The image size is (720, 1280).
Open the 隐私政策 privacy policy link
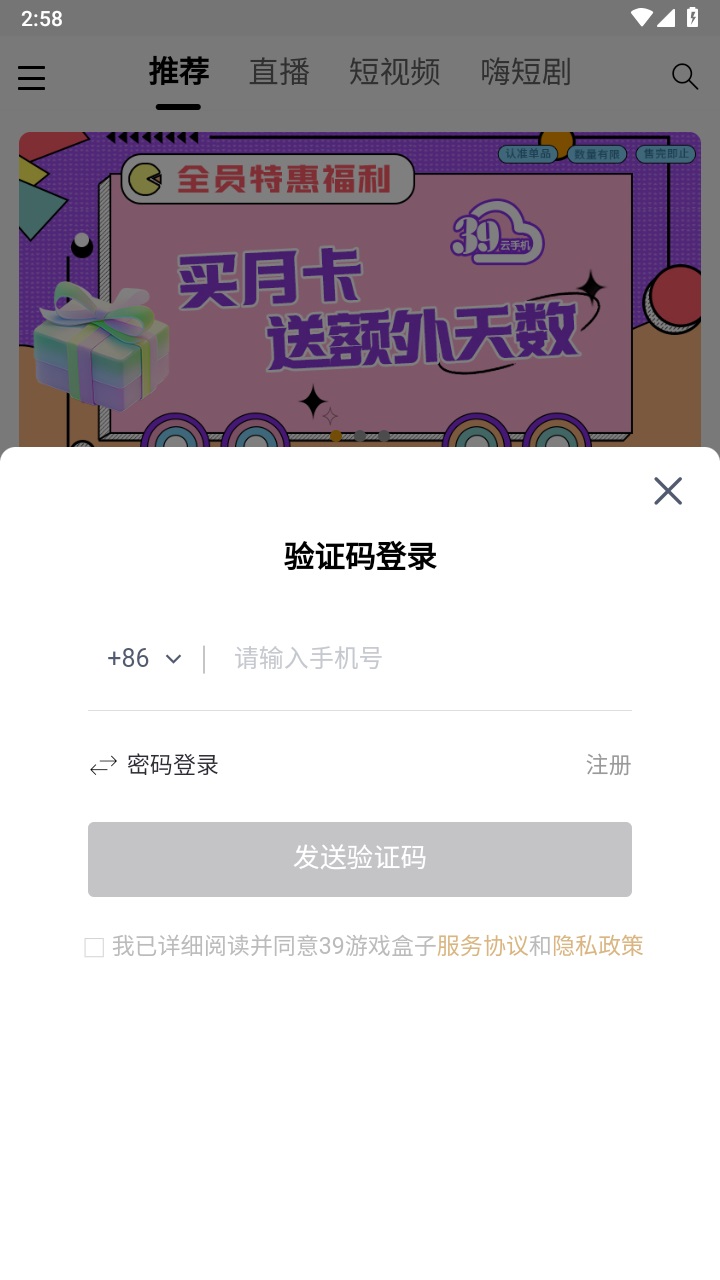(x=597, y=946)
